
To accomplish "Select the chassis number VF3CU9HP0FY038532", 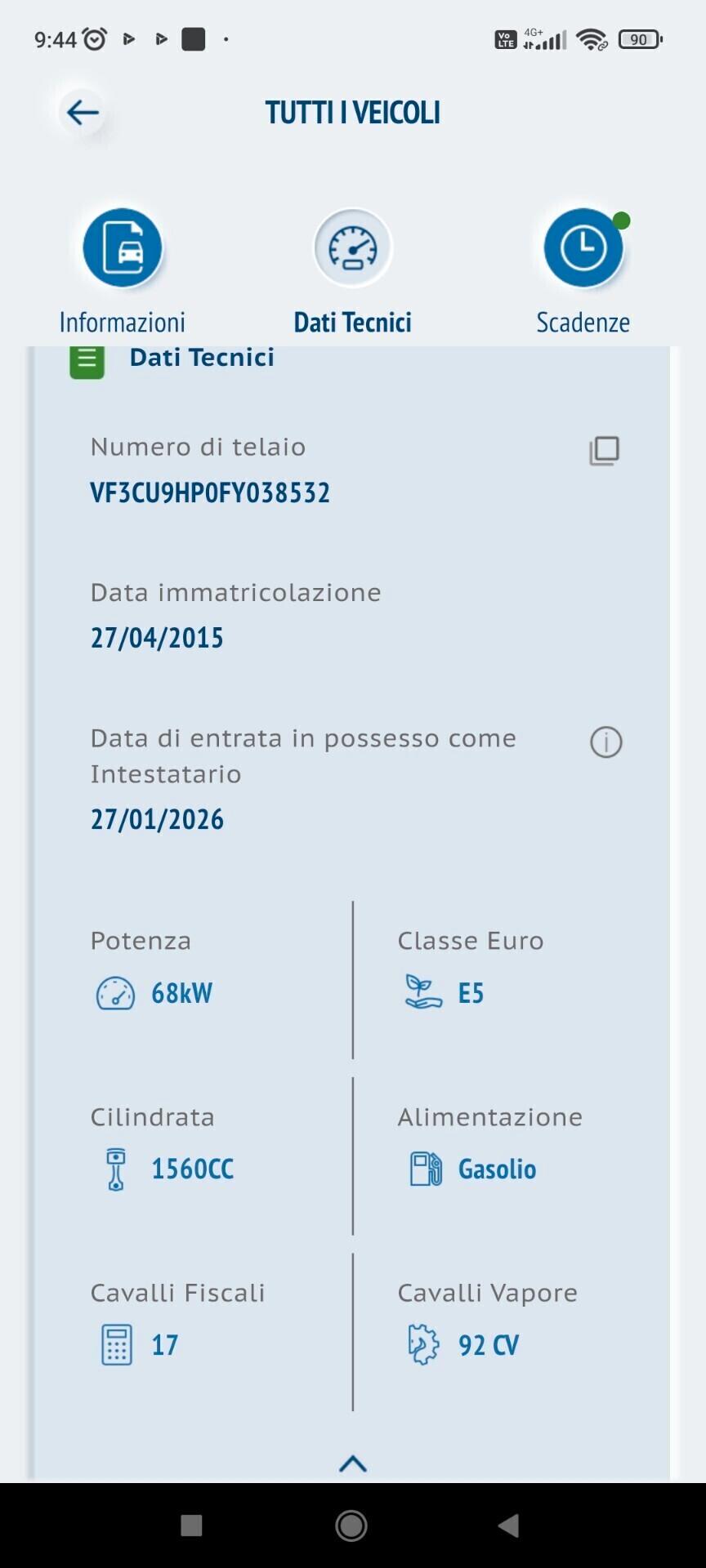I will [x=209, y=492].
